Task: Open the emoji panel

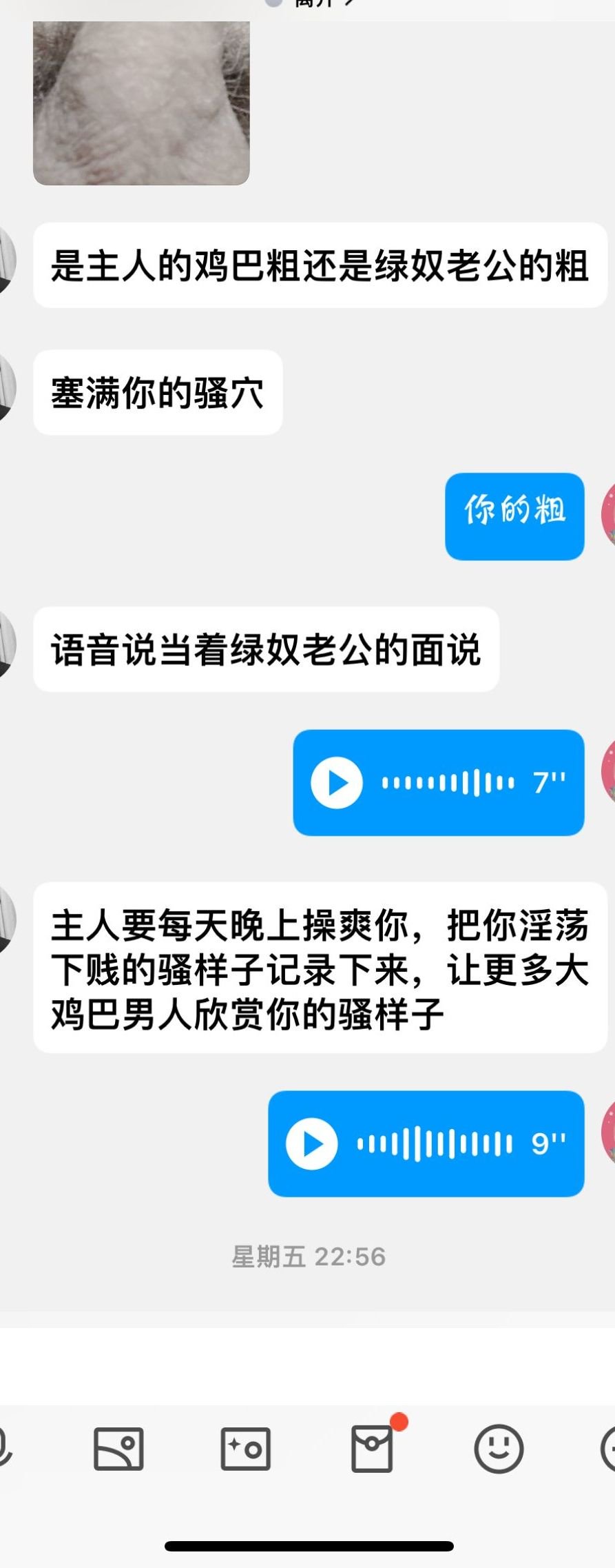Action: click(499, 1449)
